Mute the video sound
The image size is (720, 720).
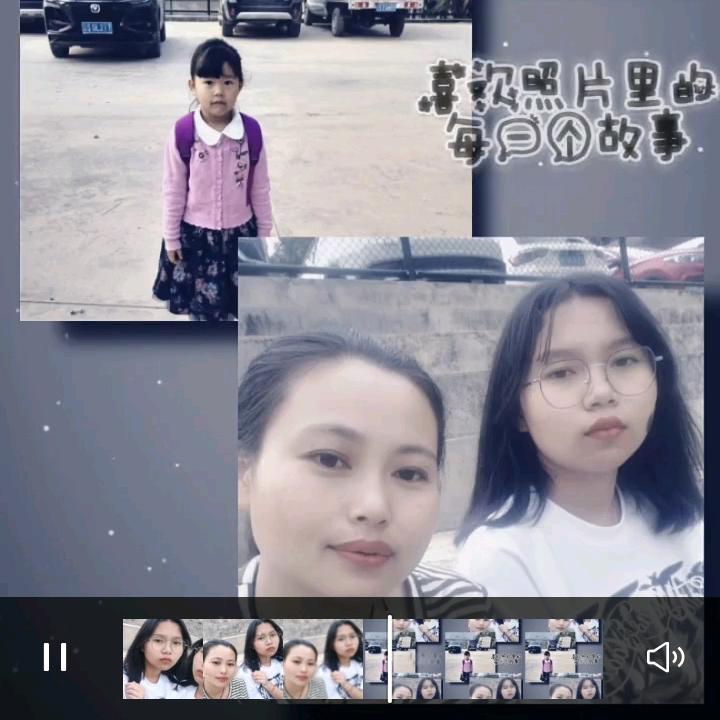[x=664, y=657]
